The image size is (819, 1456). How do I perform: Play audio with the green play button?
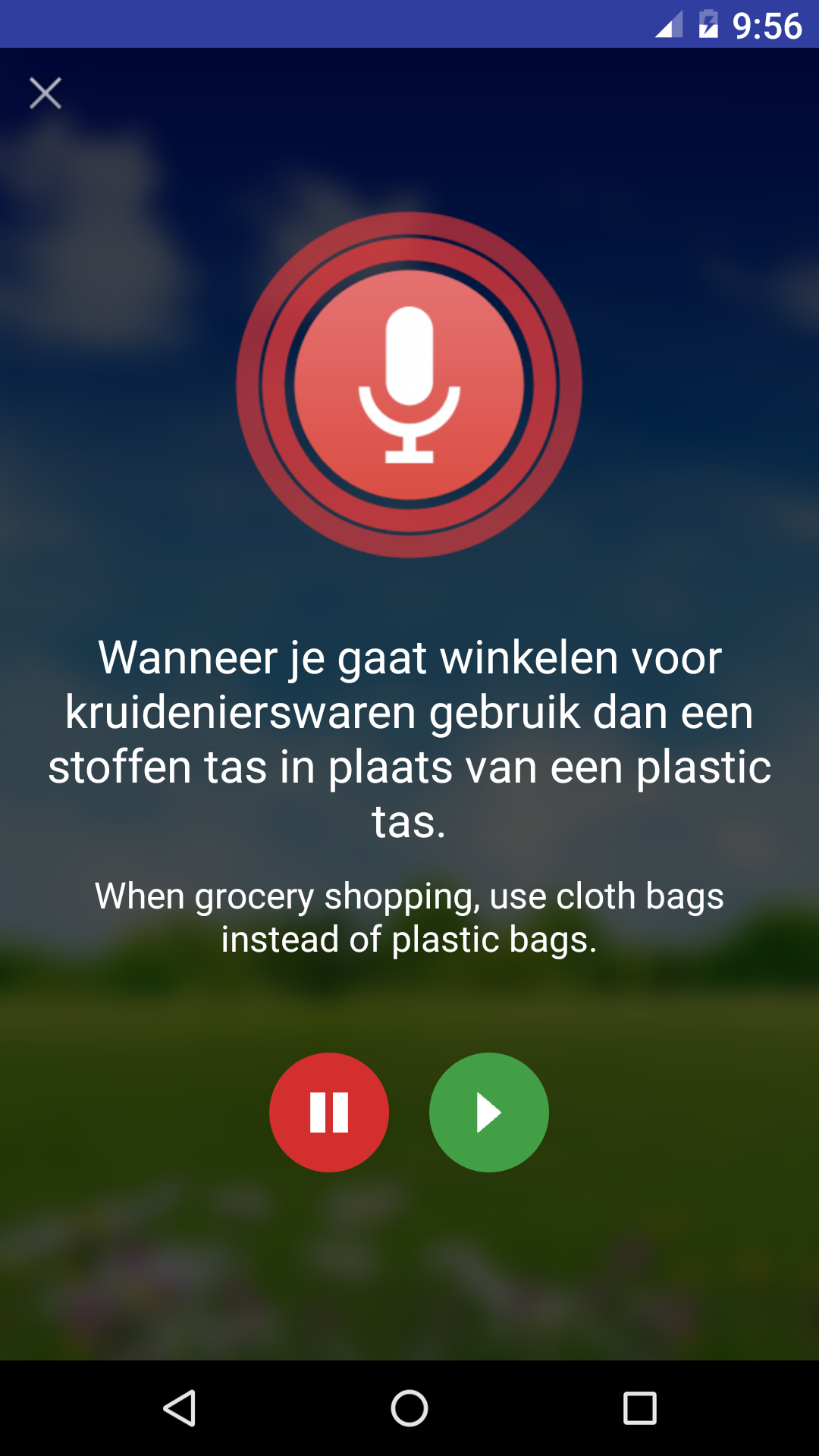click(489, 1112)
